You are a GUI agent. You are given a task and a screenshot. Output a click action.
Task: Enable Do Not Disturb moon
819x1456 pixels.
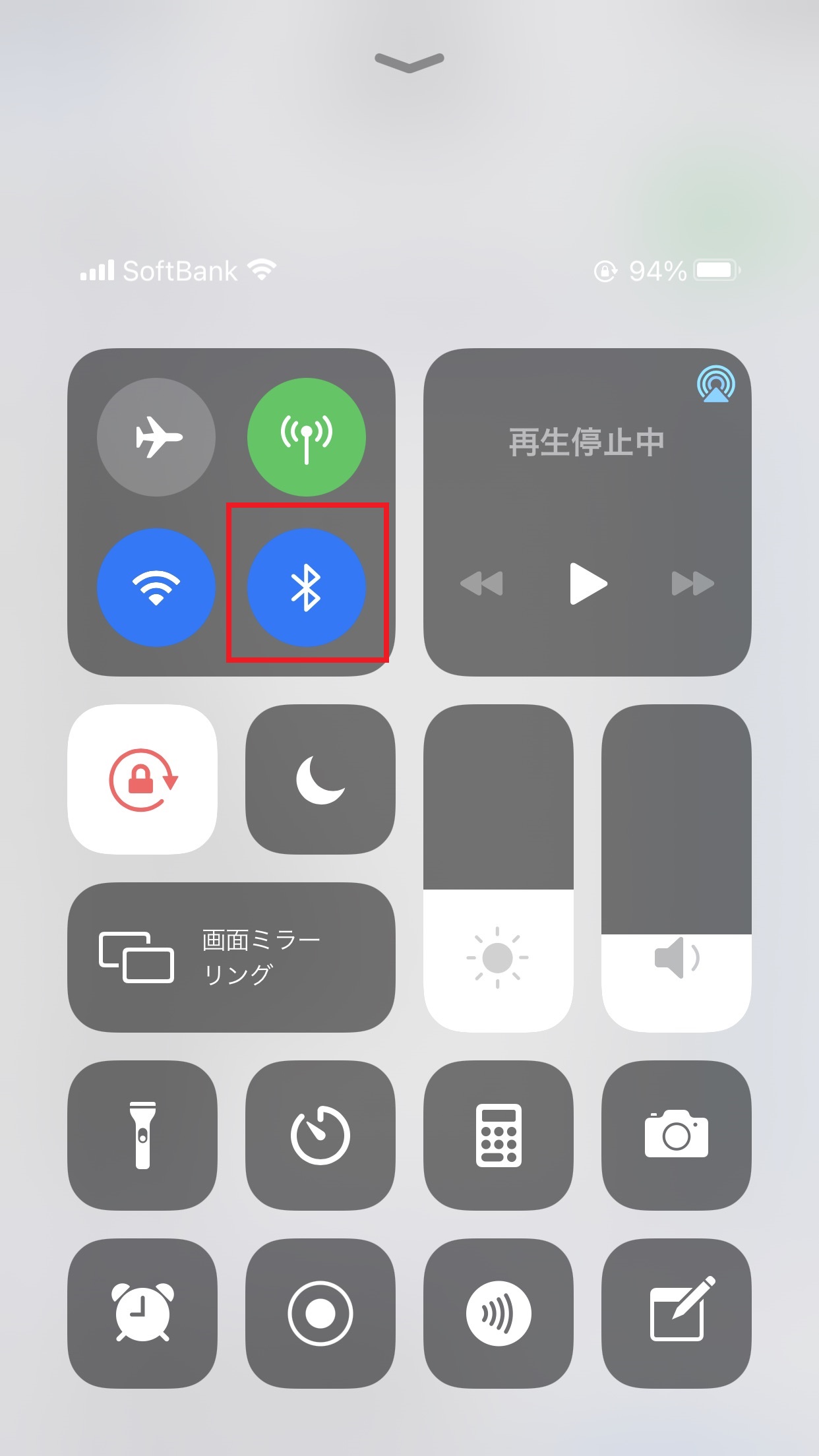(320, 779)
